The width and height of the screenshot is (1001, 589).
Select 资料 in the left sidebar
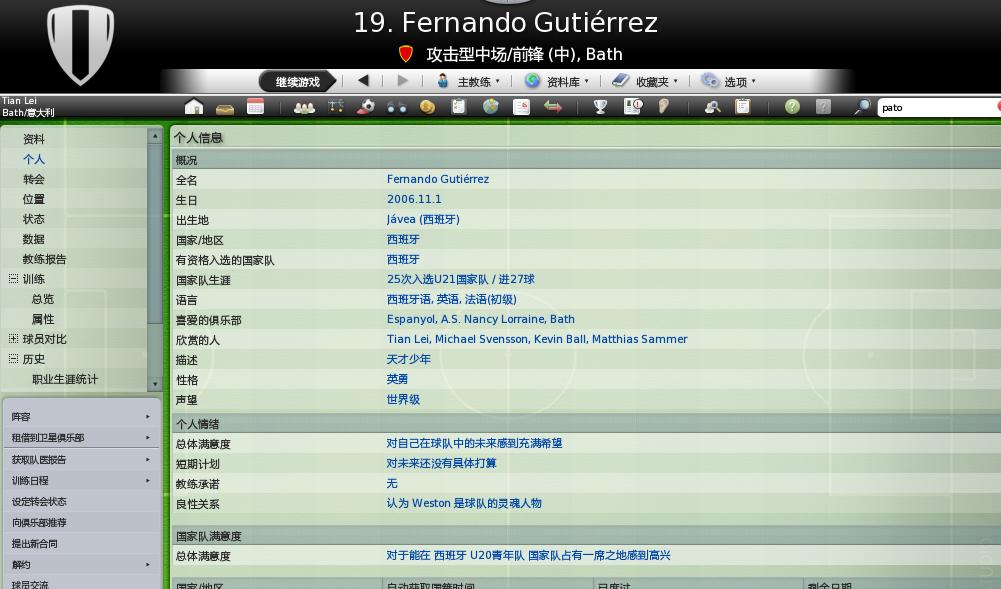tap(34, 139)
